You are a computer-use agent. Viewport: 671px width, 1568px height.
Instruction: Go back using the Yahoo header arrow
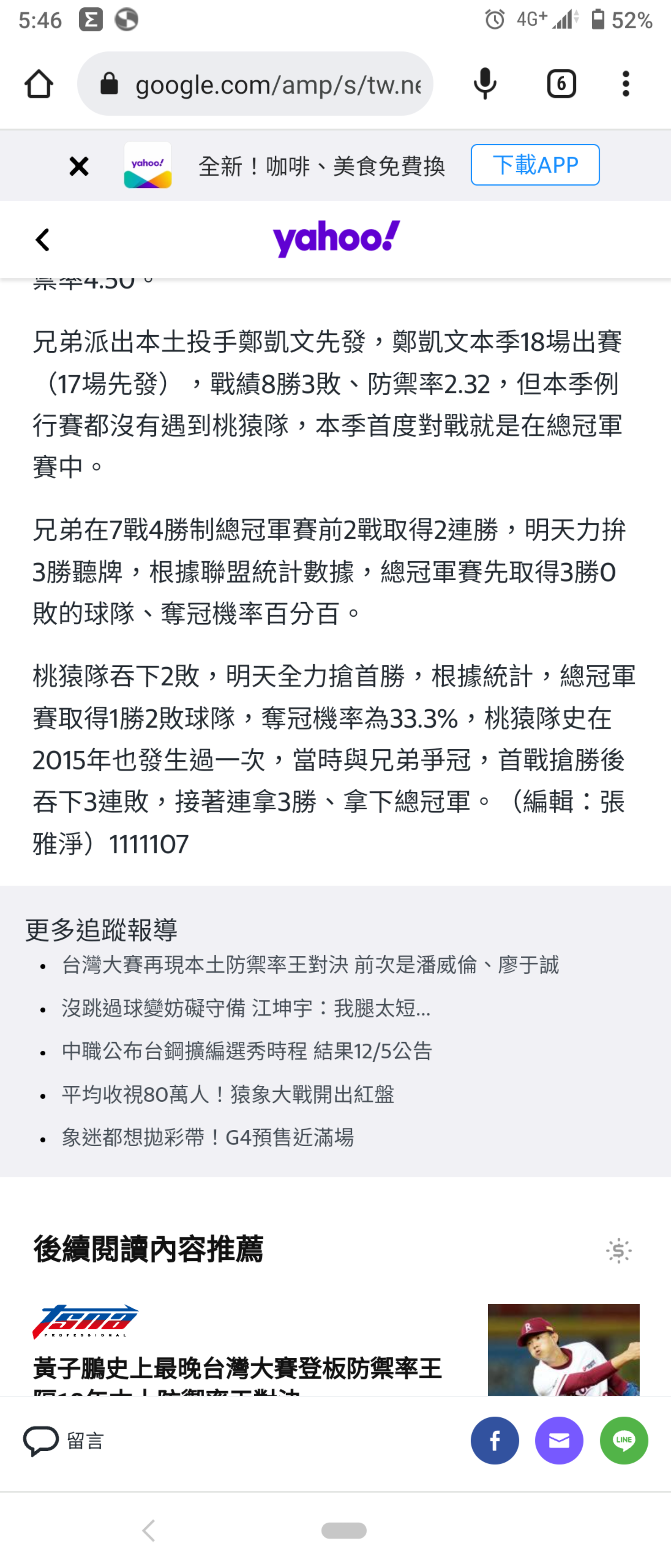point(42,240)
